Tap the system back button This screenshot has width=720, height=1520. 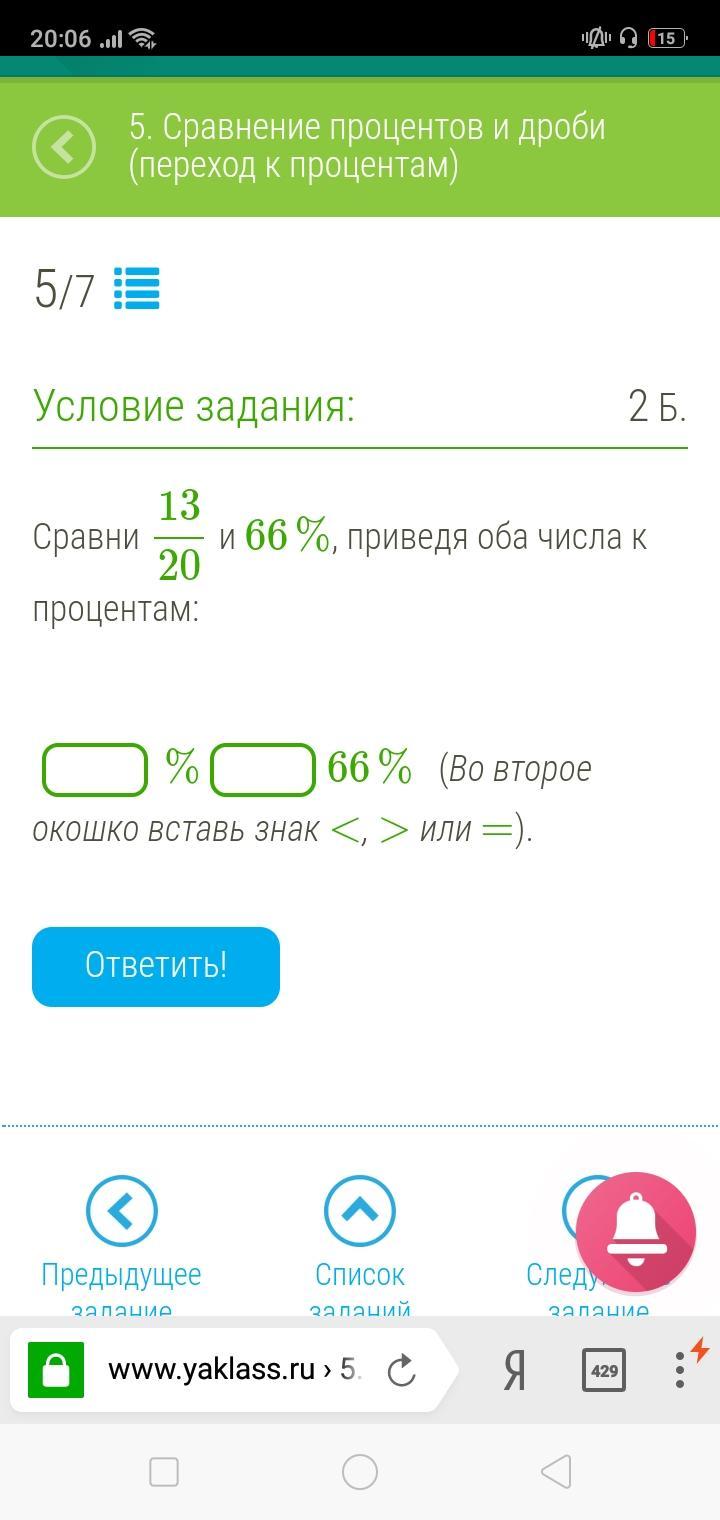click(x=555, y=1471)
